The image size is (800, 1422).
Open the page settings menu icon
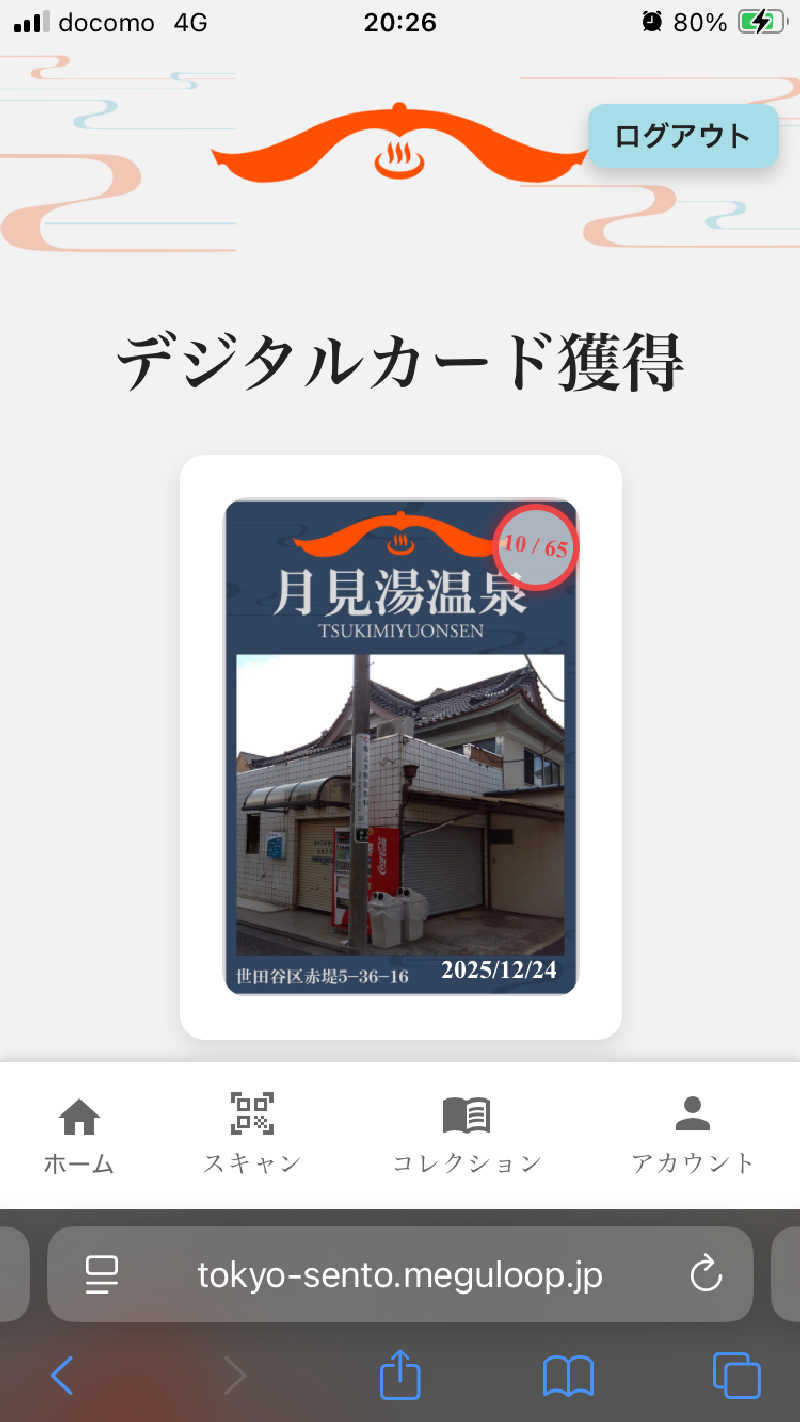[102, 1275]
